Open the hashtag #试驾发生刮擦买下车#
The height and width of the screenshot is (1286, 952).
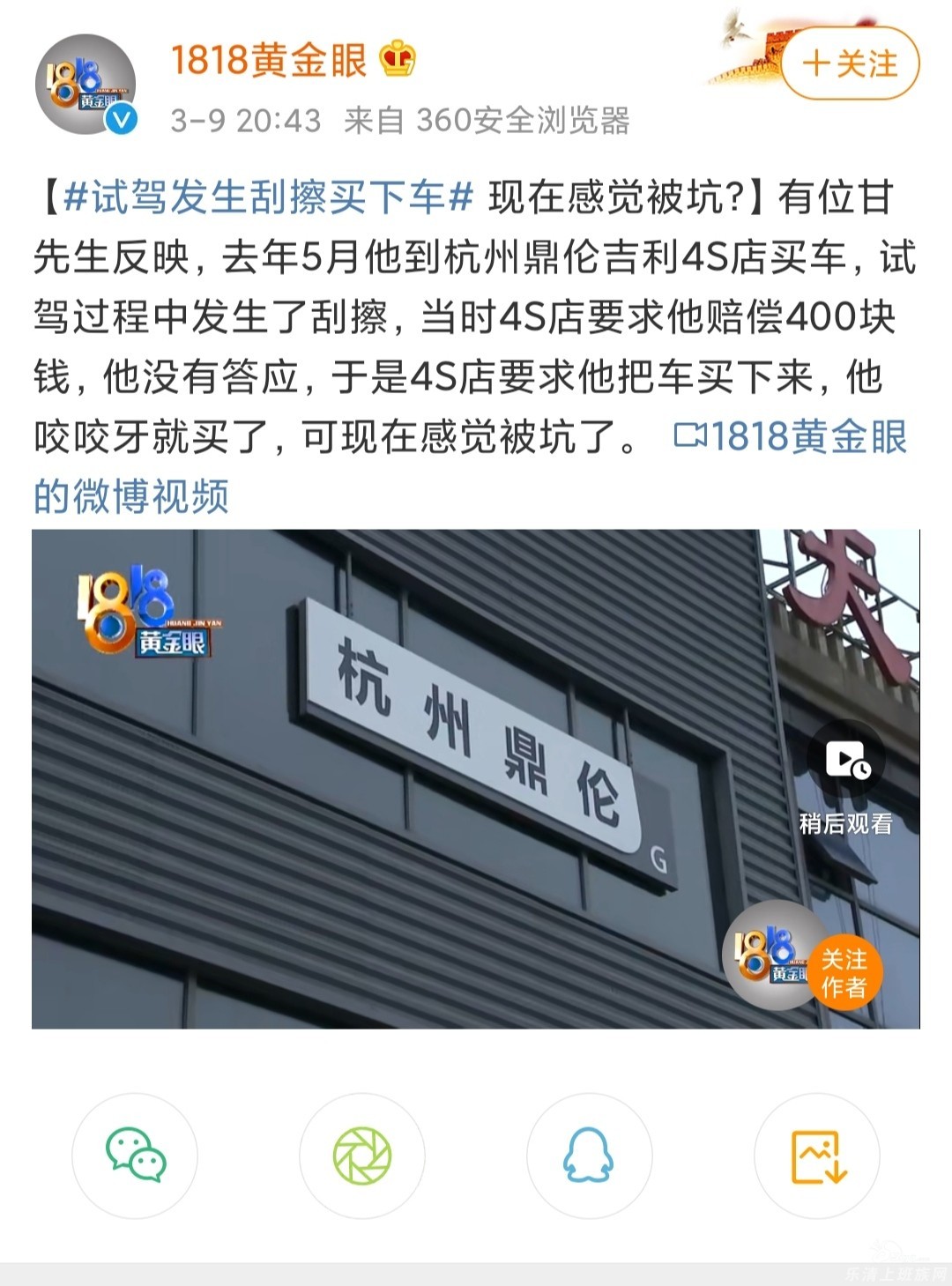[269, 197]
